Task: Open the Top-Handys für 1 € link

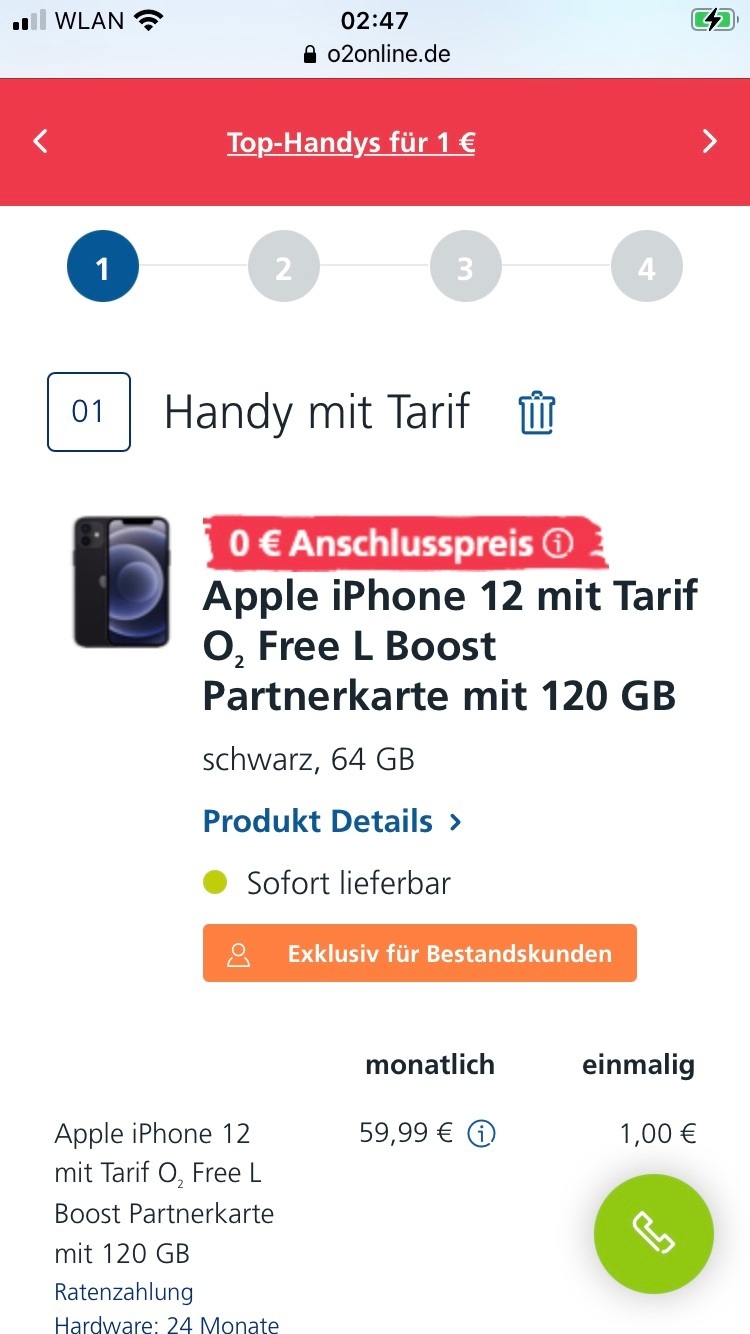Action: 351,143
